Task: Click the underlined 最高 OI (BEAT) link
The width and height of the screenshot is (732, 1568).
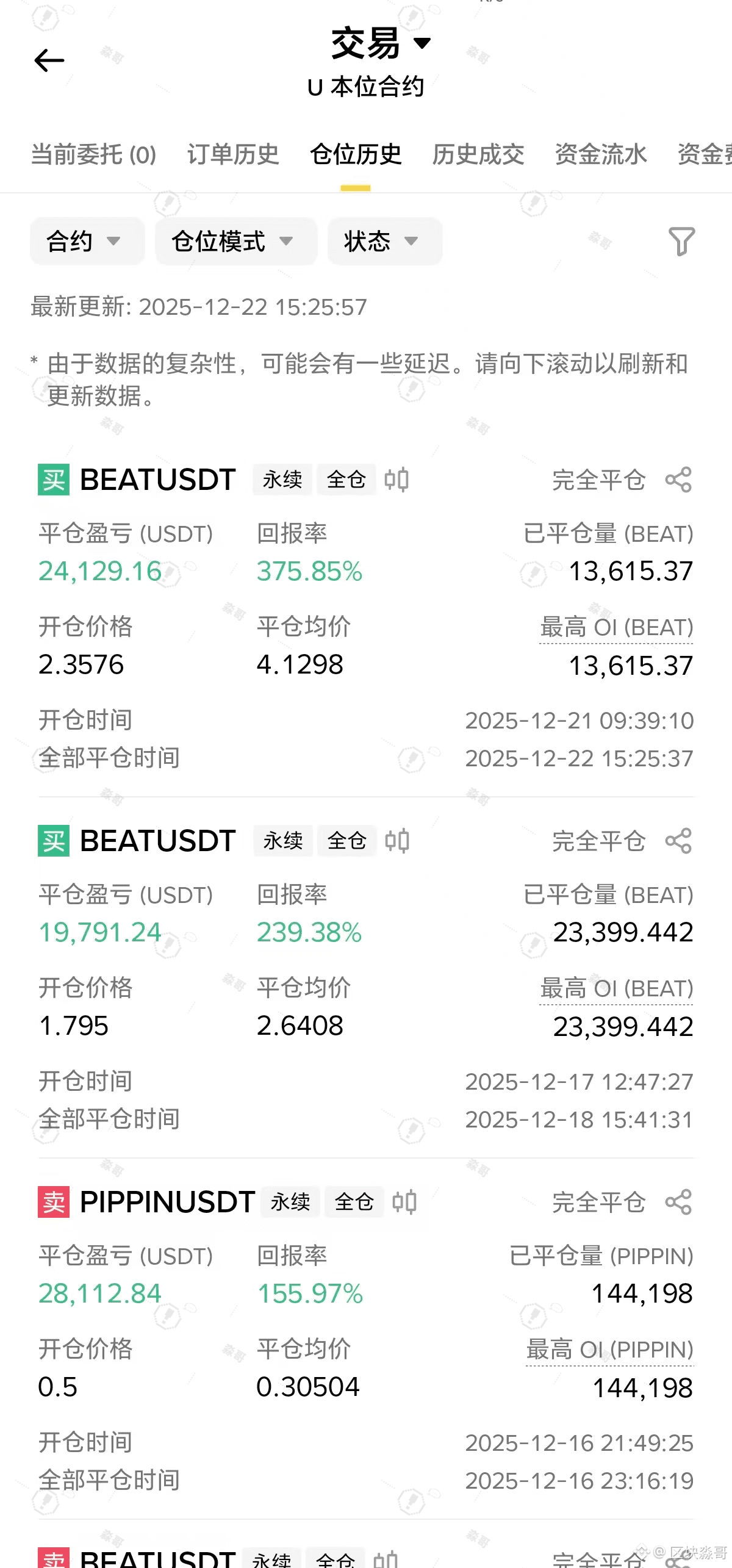Action: [615, 627]
